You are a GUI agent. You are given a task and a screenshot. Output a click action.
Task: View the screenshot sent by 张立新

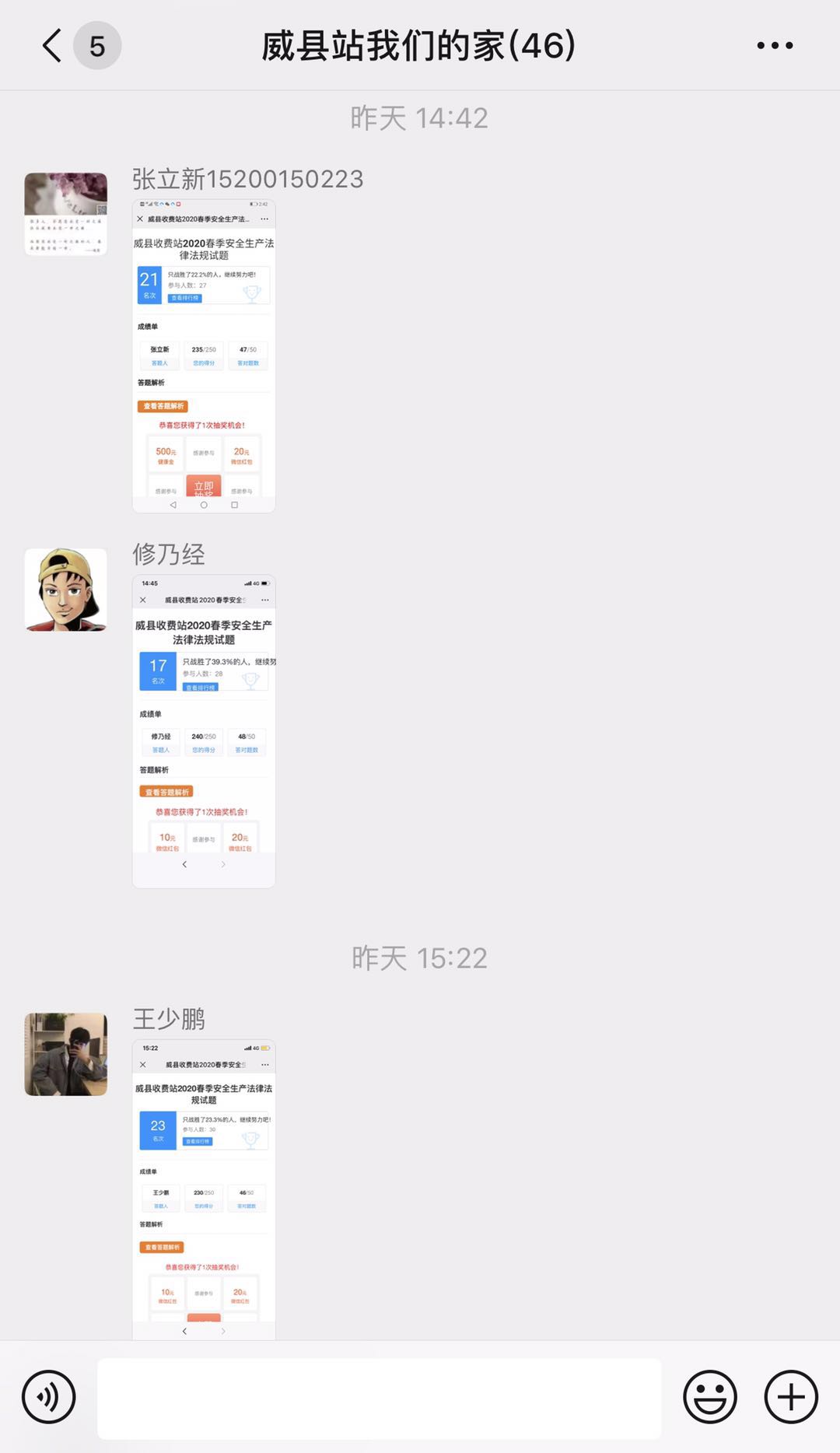(204, 356)
